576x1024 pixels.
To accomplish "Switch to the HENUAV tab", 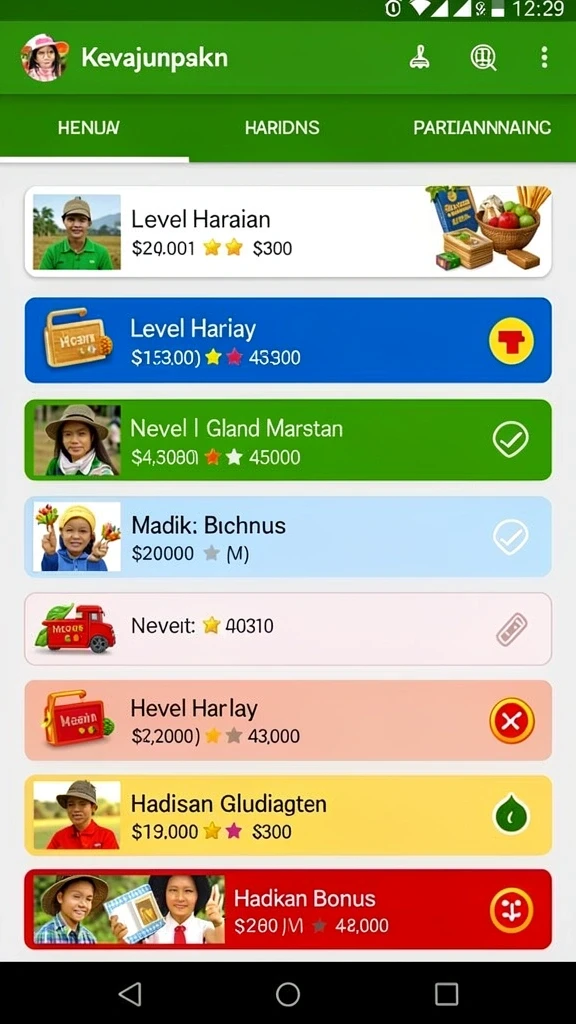I will [89, 127].
